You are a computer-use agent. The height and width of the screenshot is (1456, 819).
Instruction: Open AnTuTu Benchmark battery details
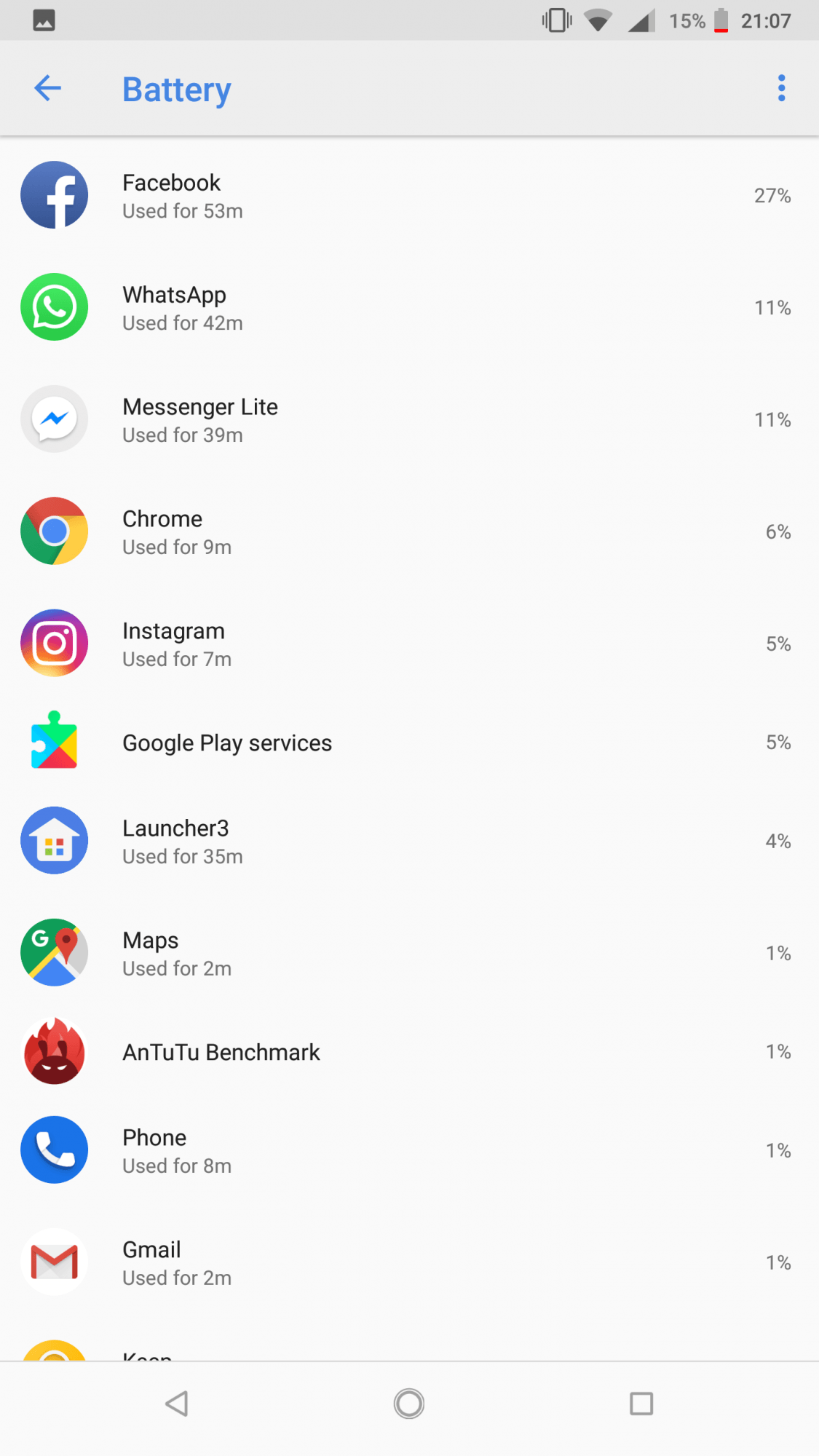click(x=408, y=1052)
